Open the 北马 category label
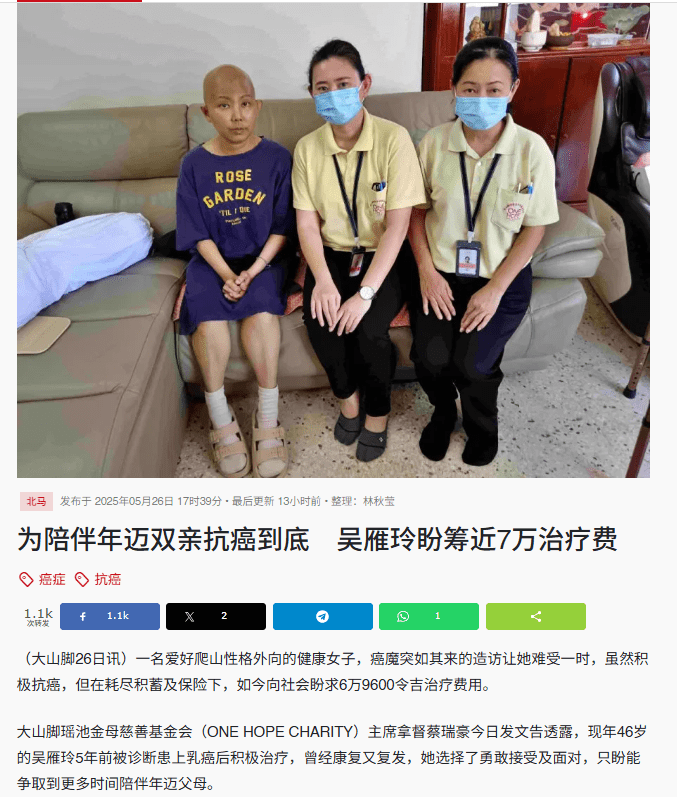677x797 pixels. coord(36,501)
